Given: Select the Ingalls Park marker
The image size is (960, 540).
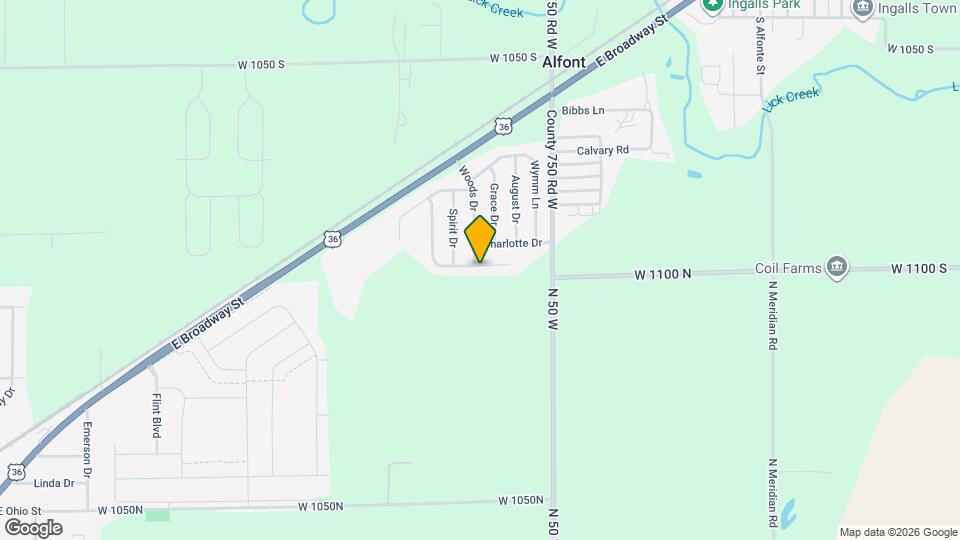Looking at the screenshot, I should point(712,6).
